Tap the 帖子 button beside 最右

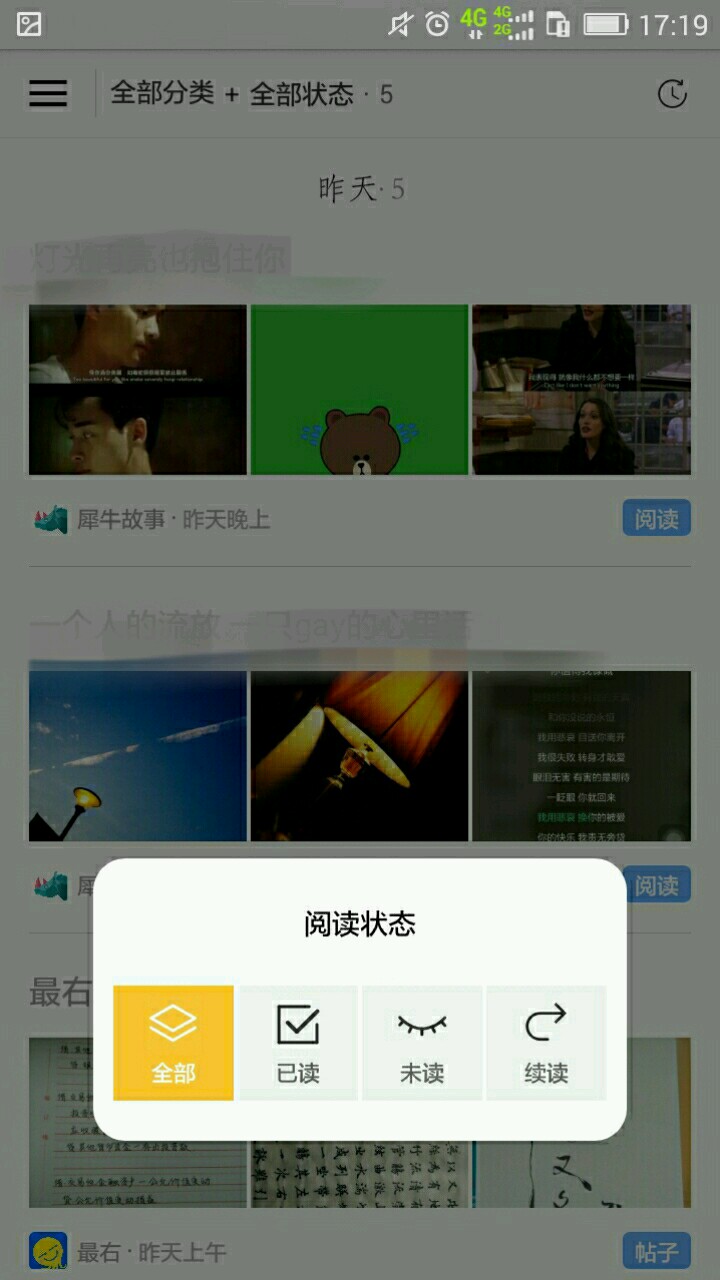point(657,1251)
